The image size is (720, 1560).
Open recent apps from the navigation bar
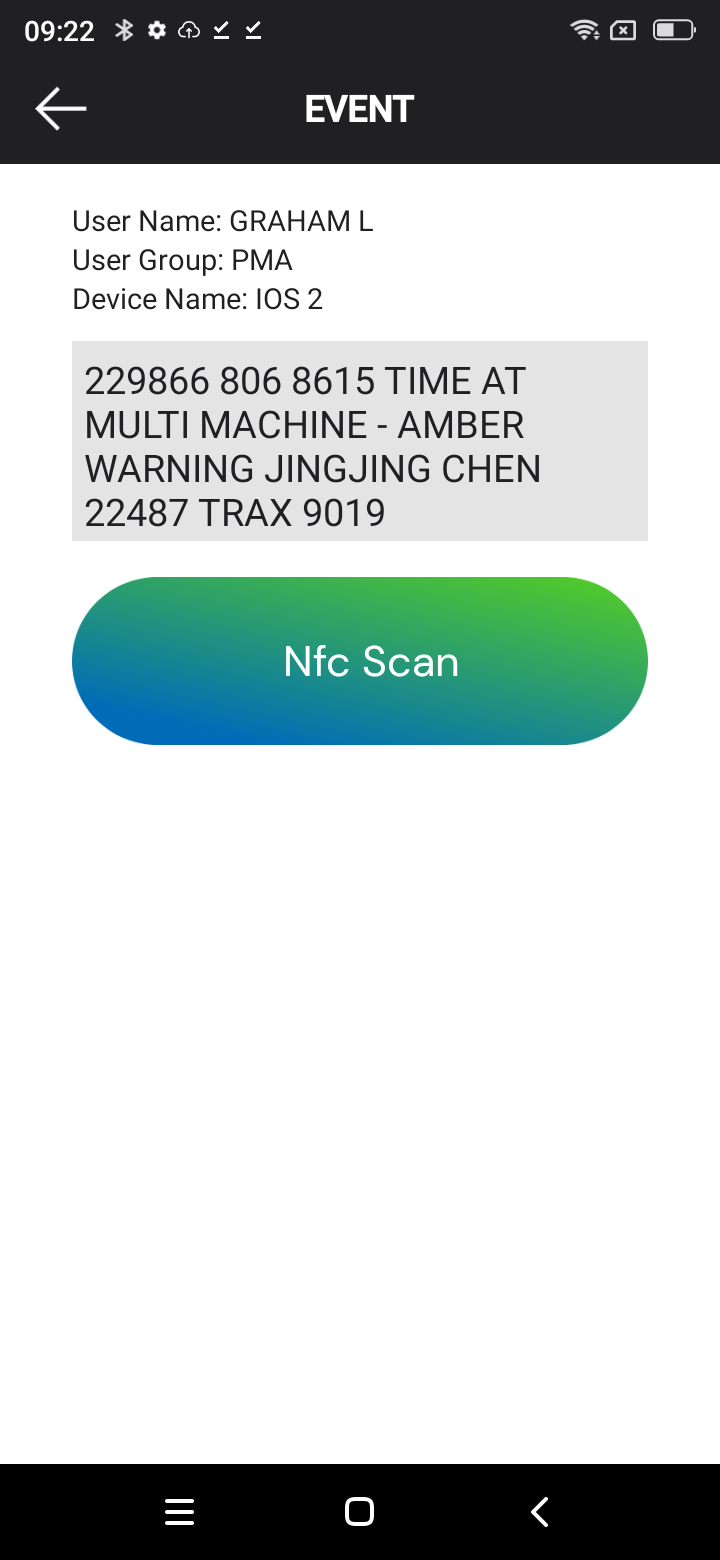pos(179,1512)
